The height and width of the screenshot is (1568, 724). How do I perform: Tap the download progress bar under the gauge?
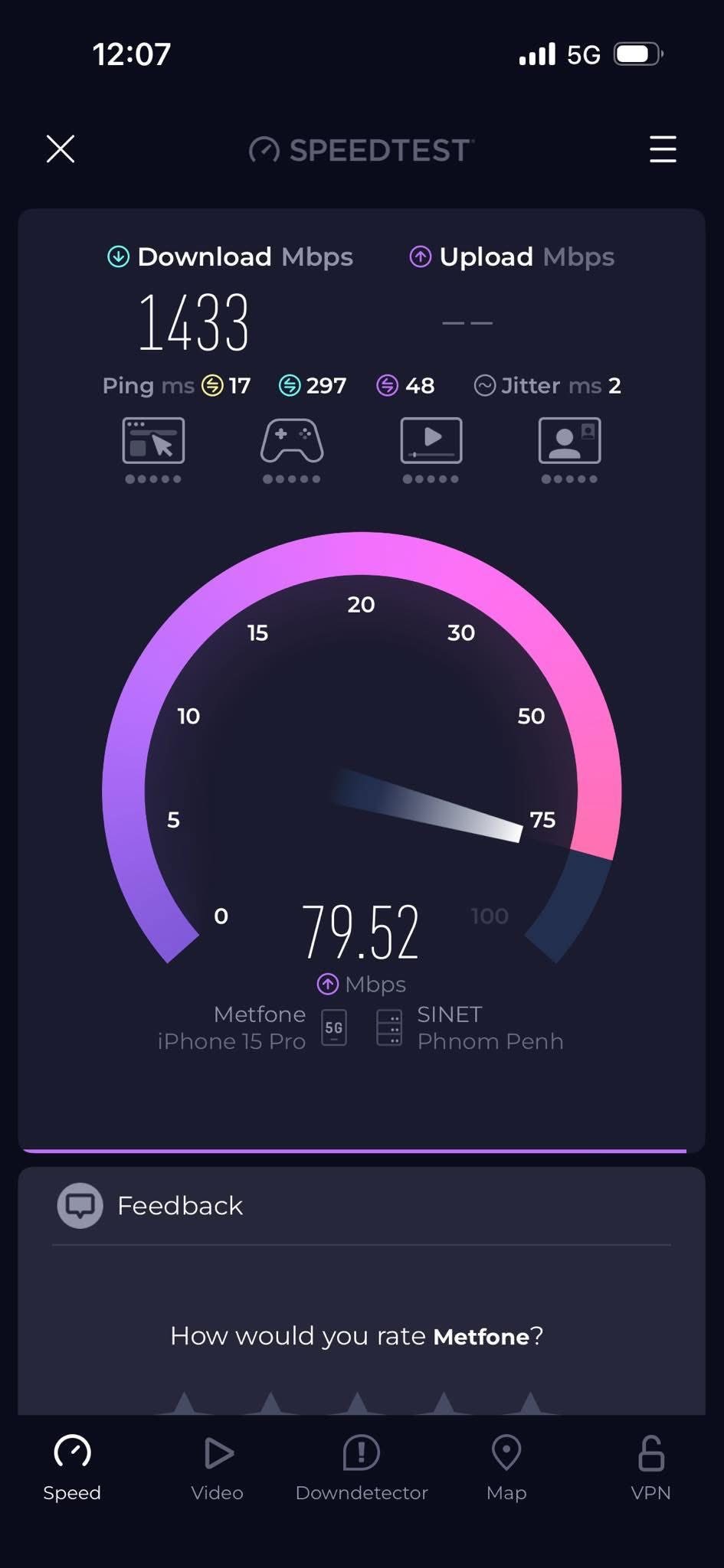click(362, 1151)
